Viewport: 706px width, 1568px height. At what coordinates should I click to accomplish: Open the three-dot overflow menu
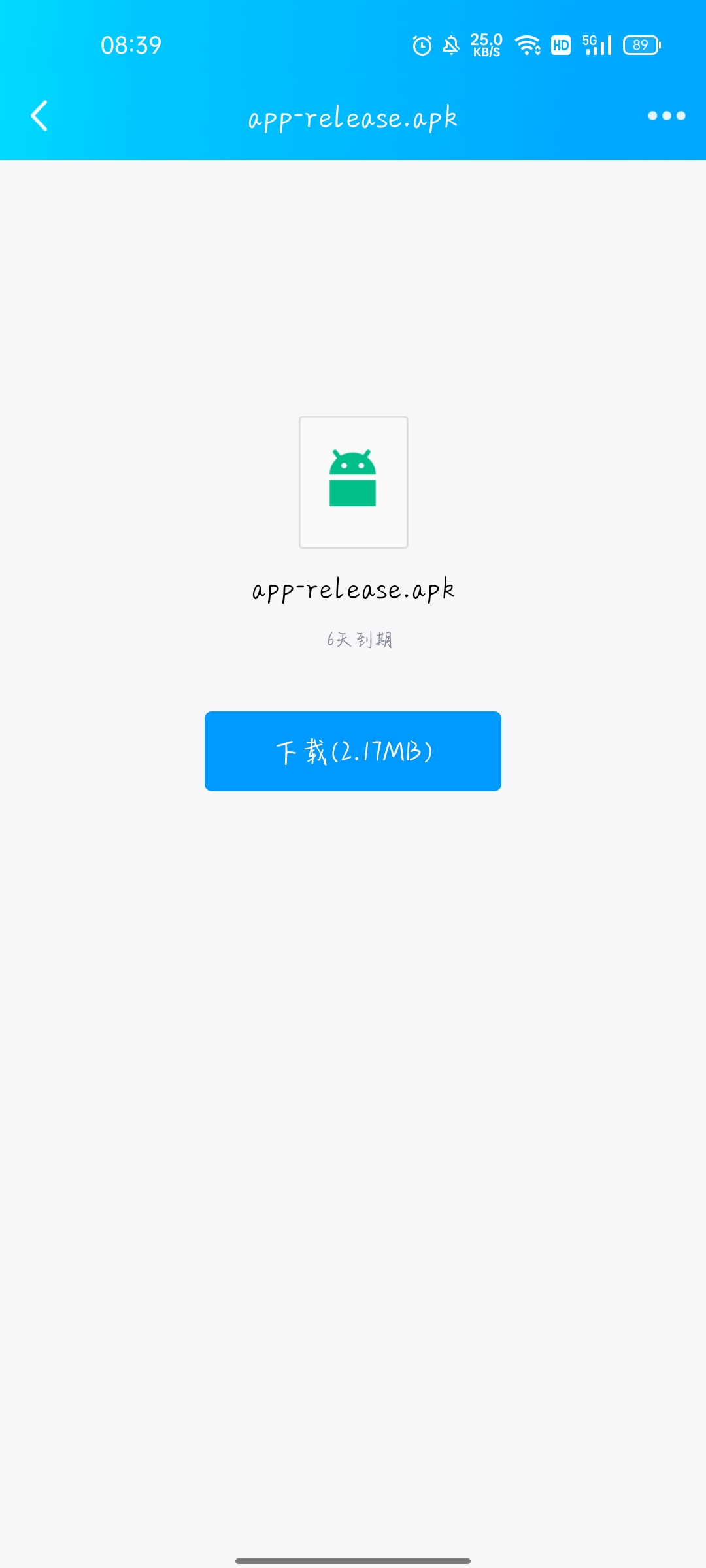(x=666, y=116)
